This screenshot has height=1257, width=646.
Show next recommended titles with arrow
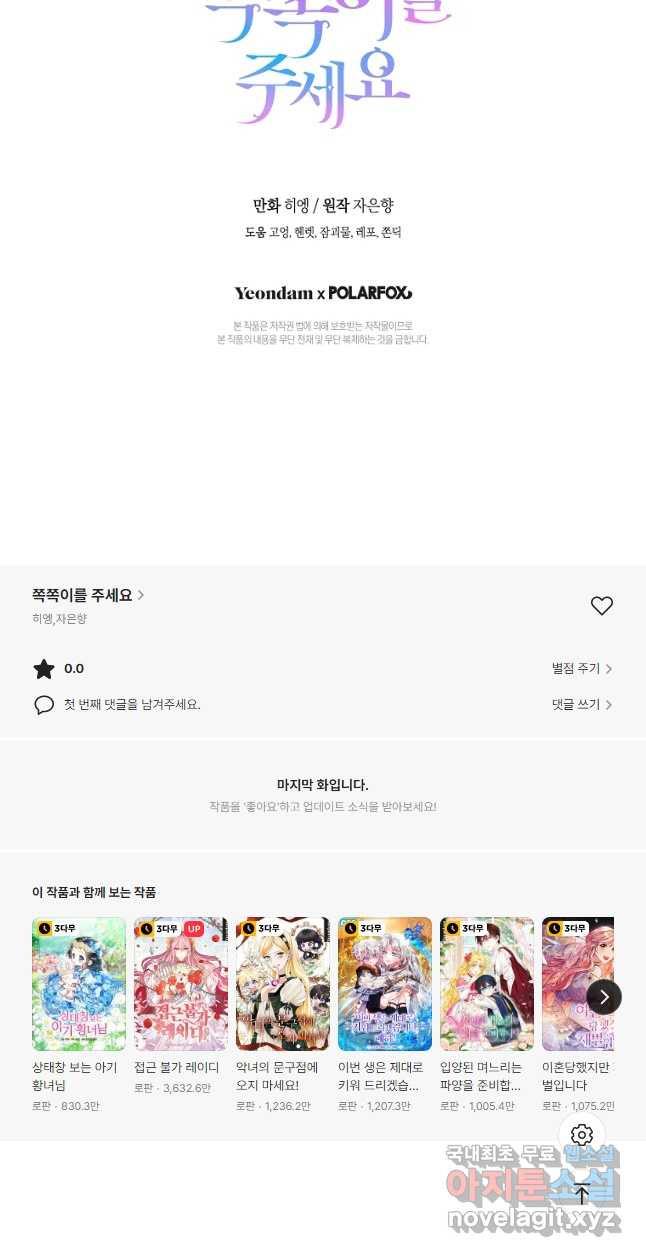tap(603, 997)
